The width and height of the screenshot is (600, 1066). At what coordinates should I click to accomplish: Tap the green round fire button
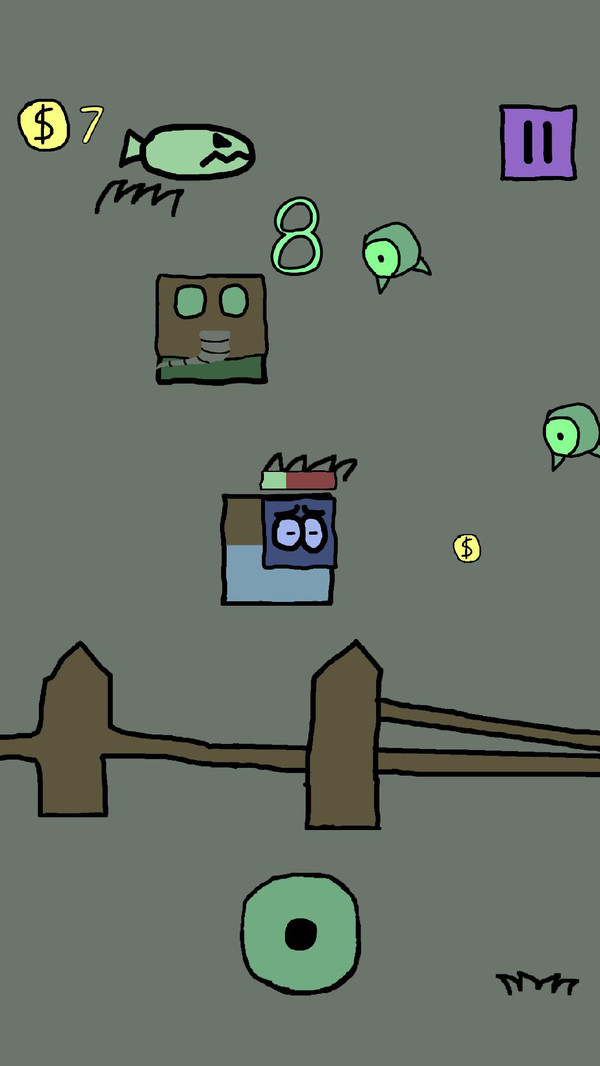coord(300,934)
